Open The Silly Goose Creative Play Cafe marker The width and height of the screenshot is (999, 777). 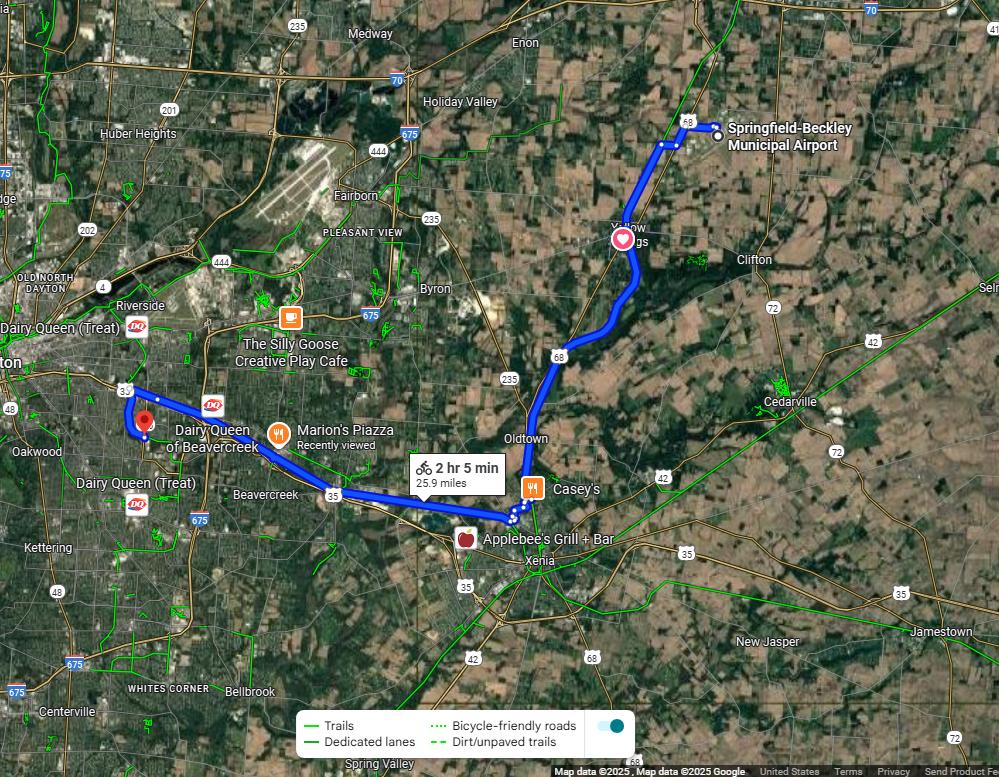[x=291, y=317]
